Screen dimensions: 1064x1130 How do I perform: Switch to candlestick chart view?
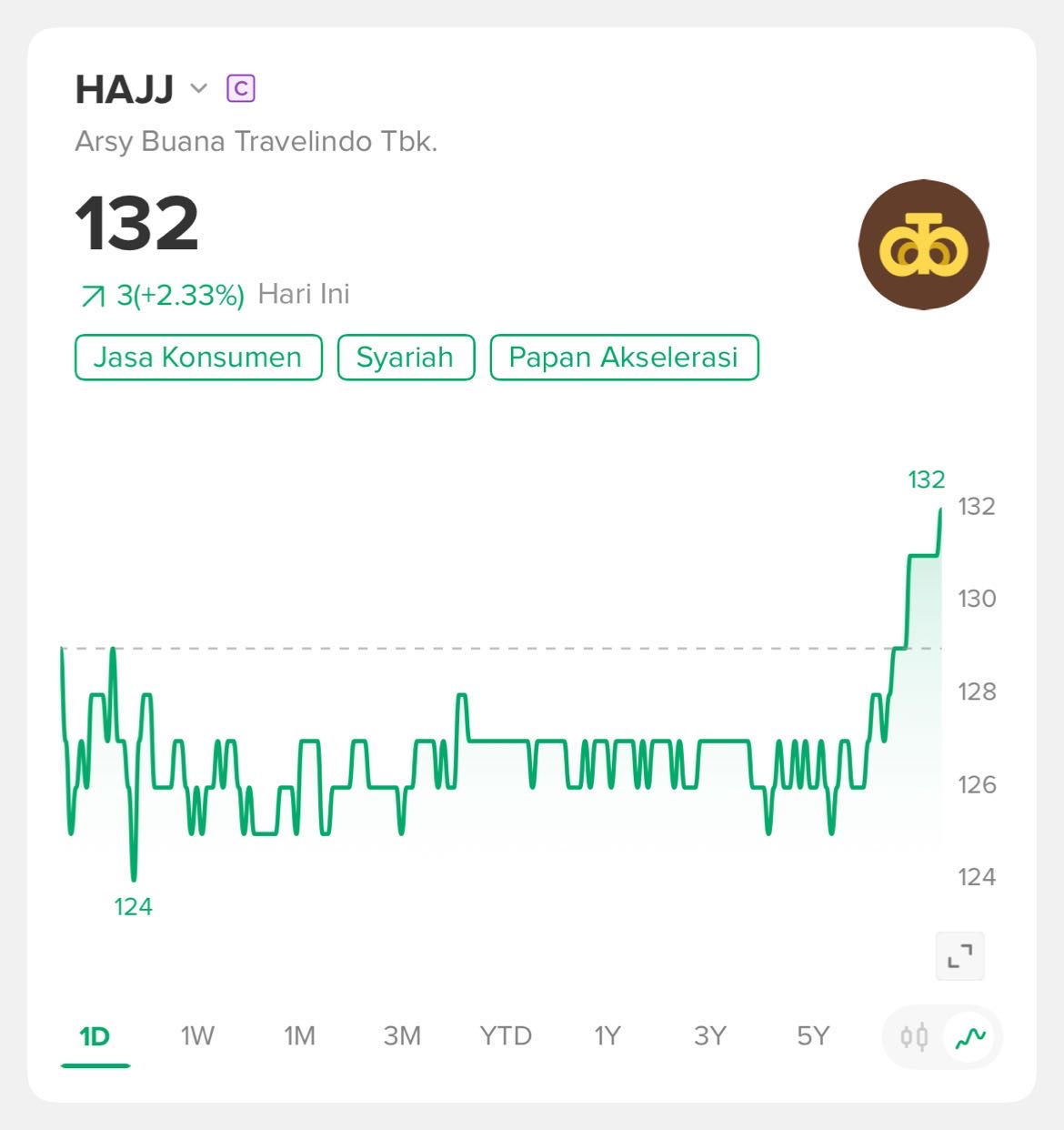(914, 1036)
